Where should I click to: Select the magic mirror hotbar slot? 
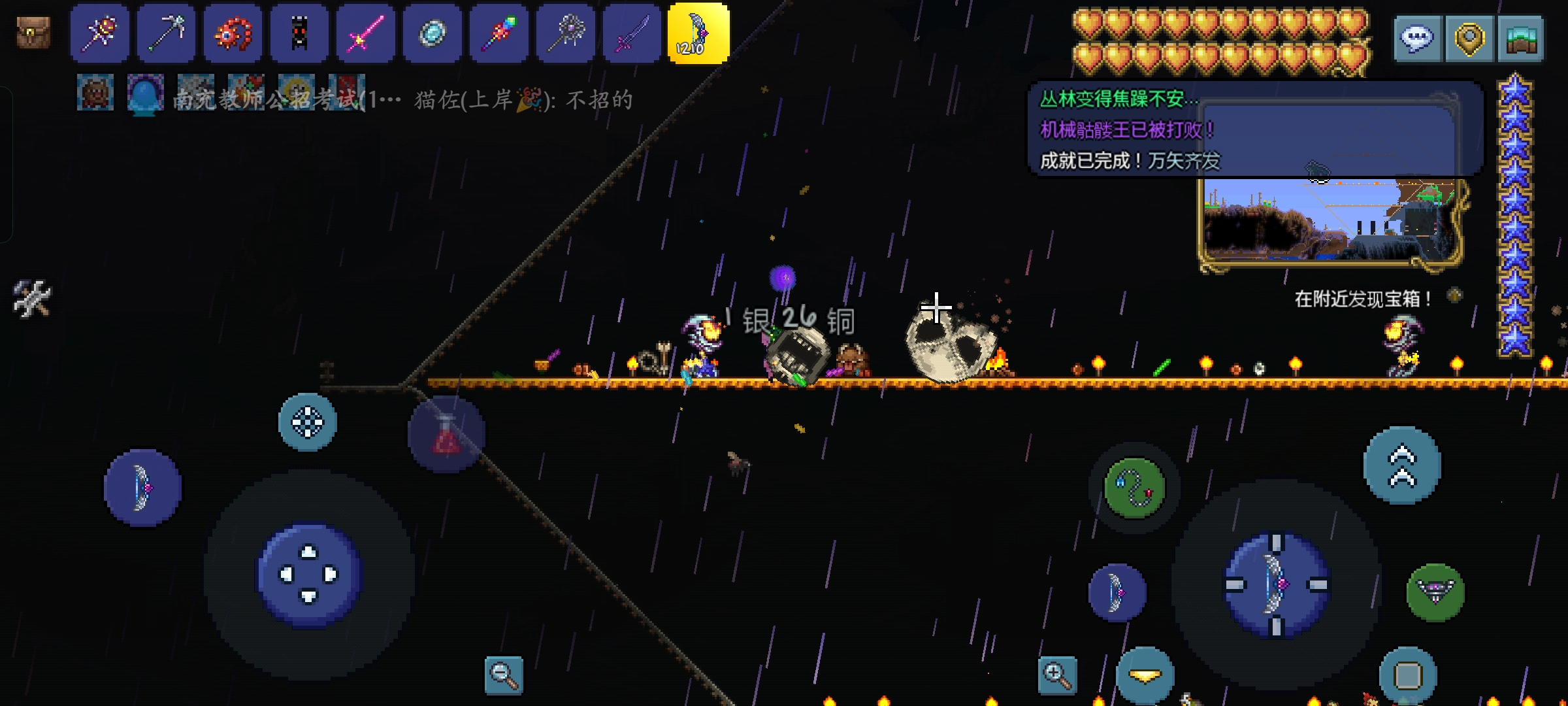click(x=433, y=33)
